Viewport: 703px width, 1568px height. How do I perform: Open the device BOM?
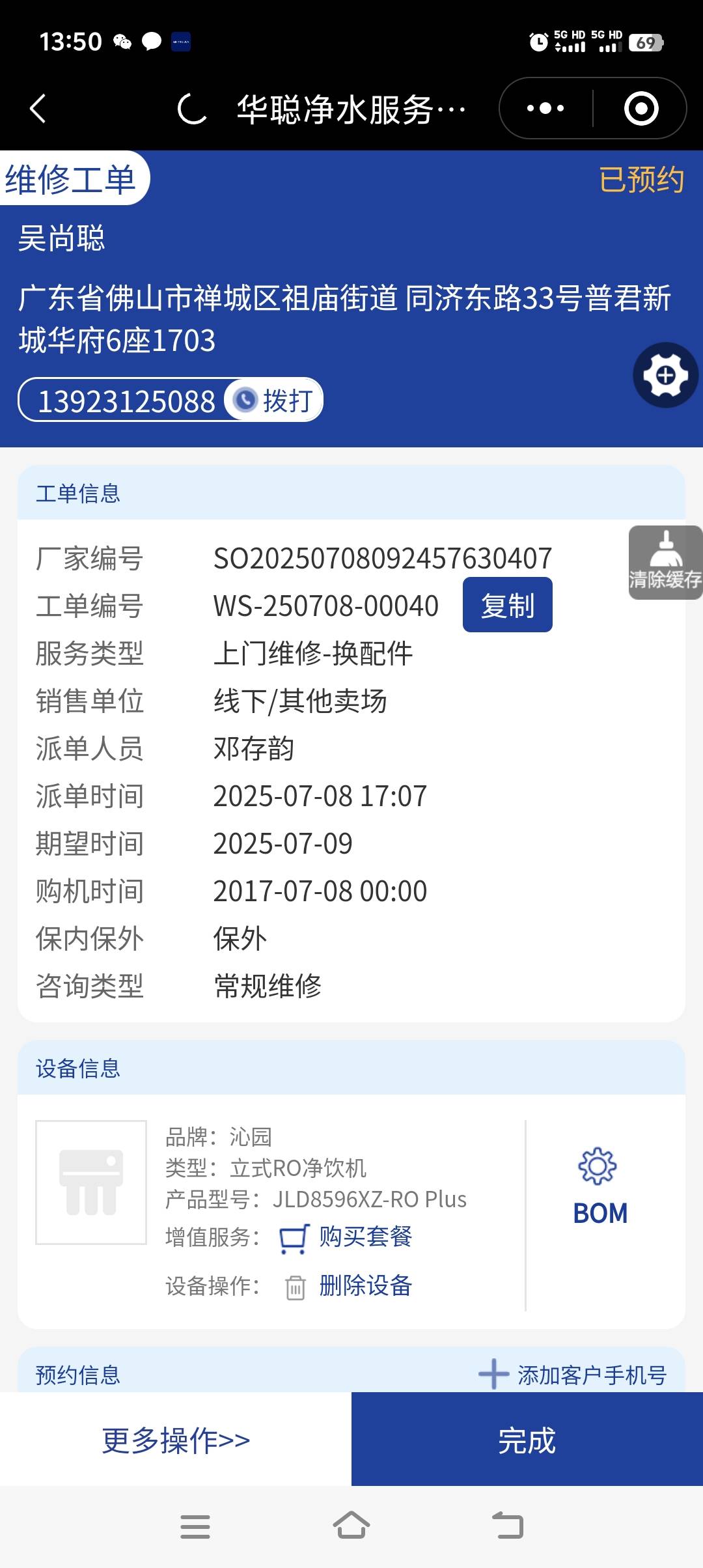click(x=600, y=1186)
